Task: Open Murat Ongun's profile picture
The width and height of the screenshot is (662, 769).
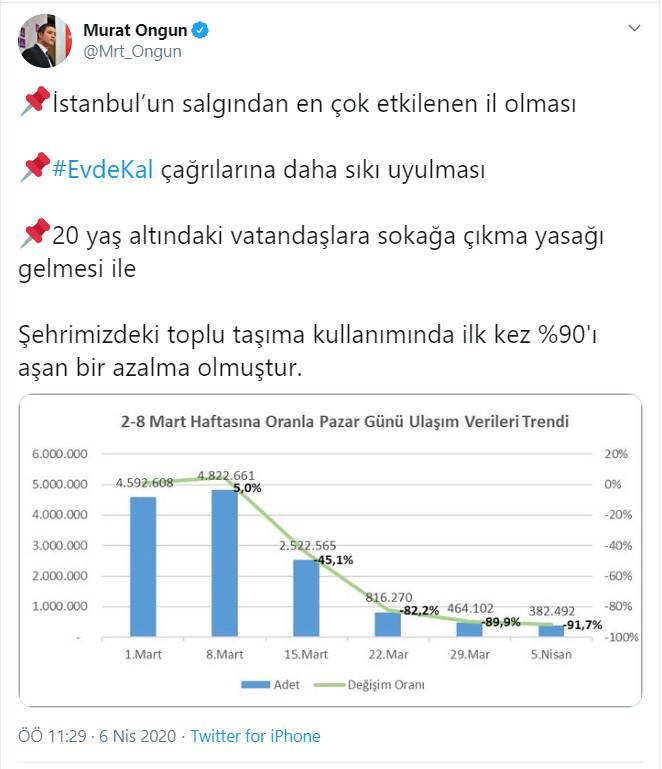Action: coord(39,41)
